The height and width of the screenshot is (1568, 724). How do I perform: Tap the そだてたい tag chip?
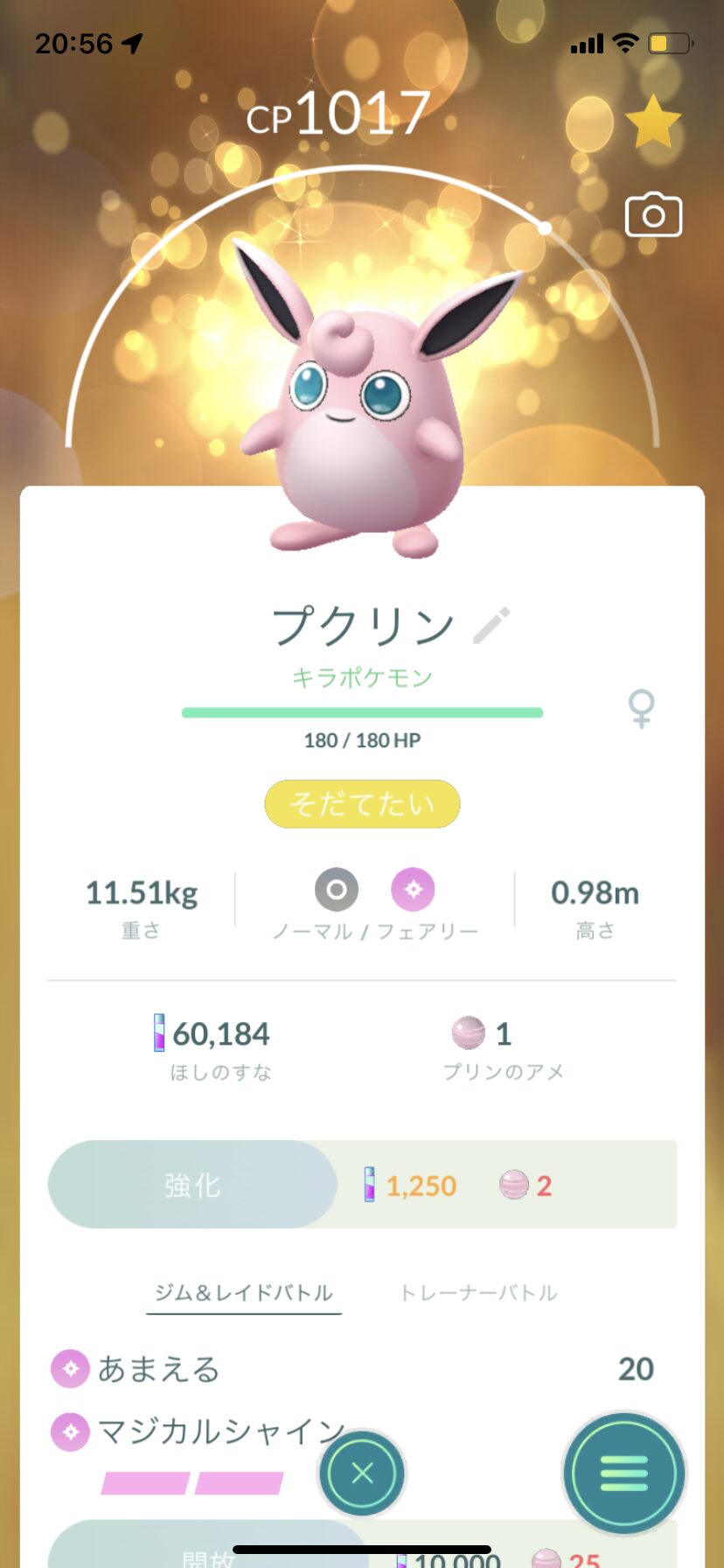pos(362,803)
